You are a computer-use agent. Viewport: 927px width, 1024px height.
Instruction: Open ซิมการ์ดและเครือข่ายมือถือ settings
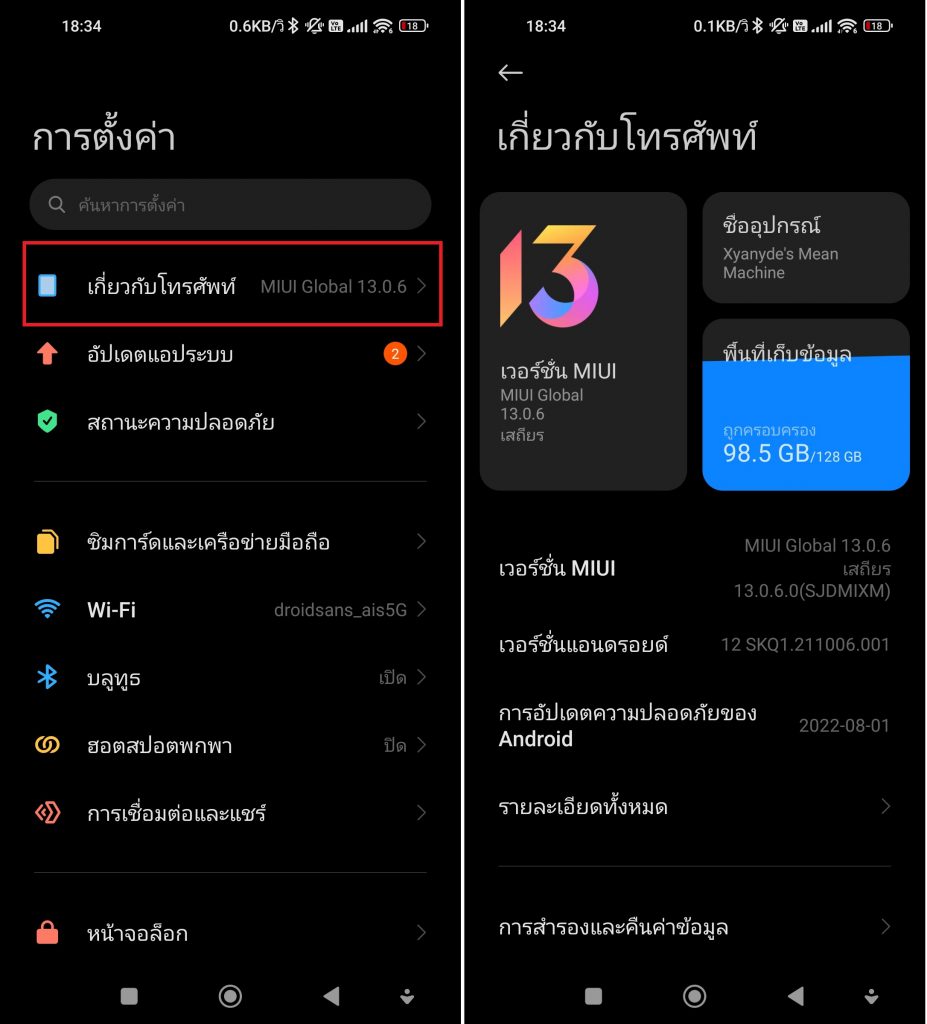tap(231, 542)
